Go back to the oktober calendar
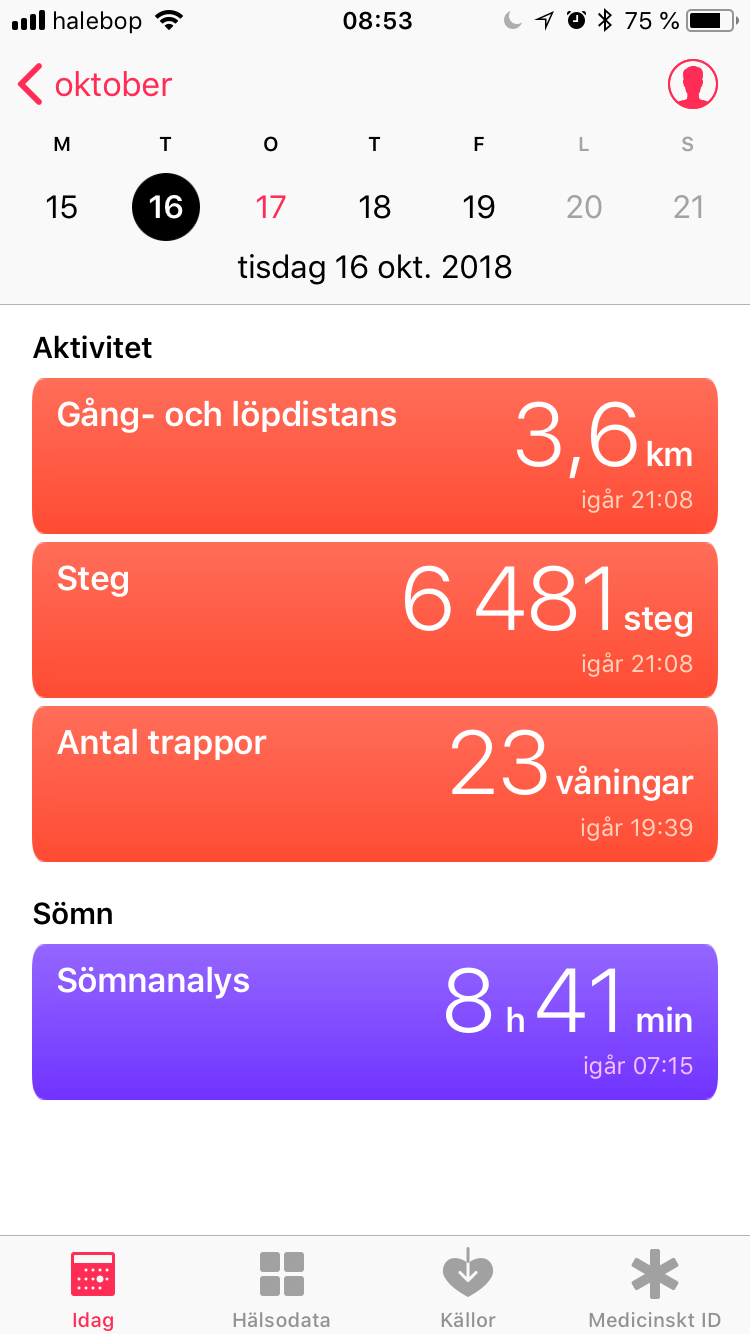This screenshot has height=1334, width=750. point(95,85)
